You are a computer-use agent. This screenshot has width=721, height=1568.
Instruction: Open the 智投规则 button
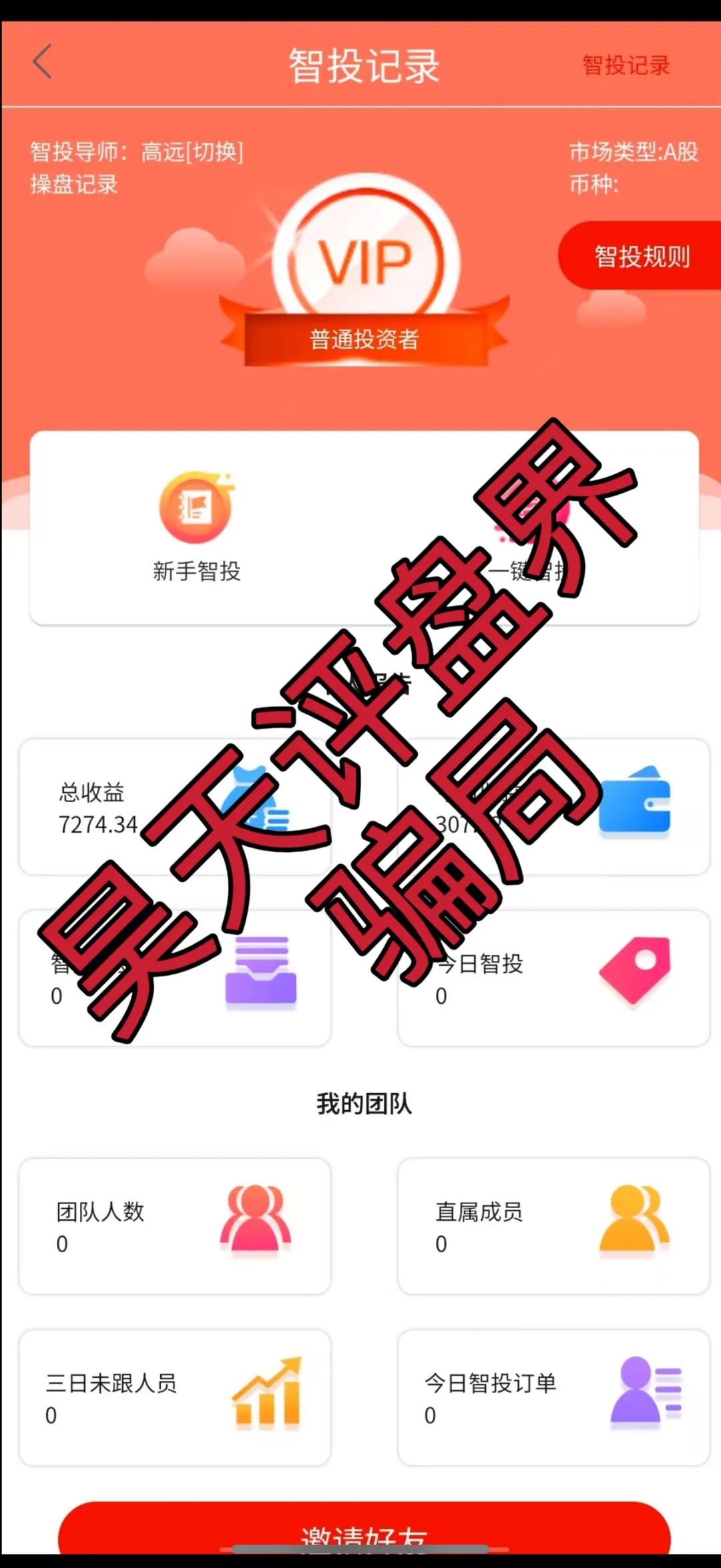click(641, 256)
